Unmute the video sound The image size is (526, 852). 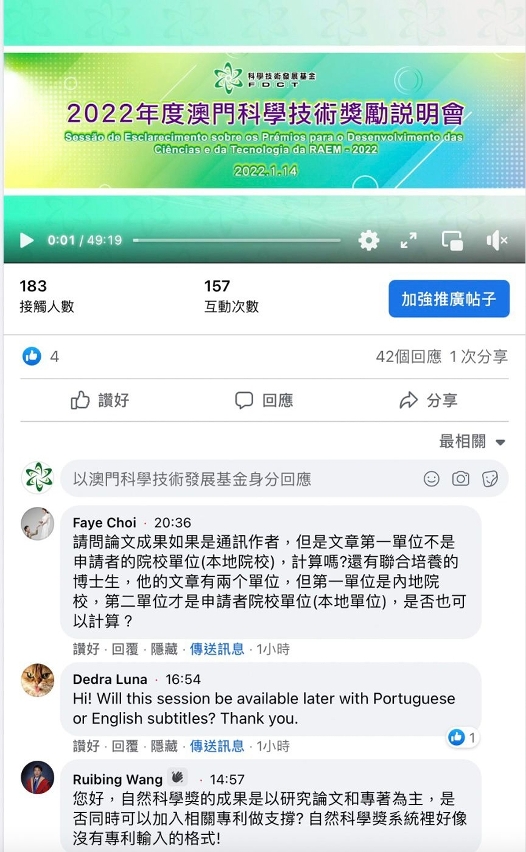click(497, 240)
